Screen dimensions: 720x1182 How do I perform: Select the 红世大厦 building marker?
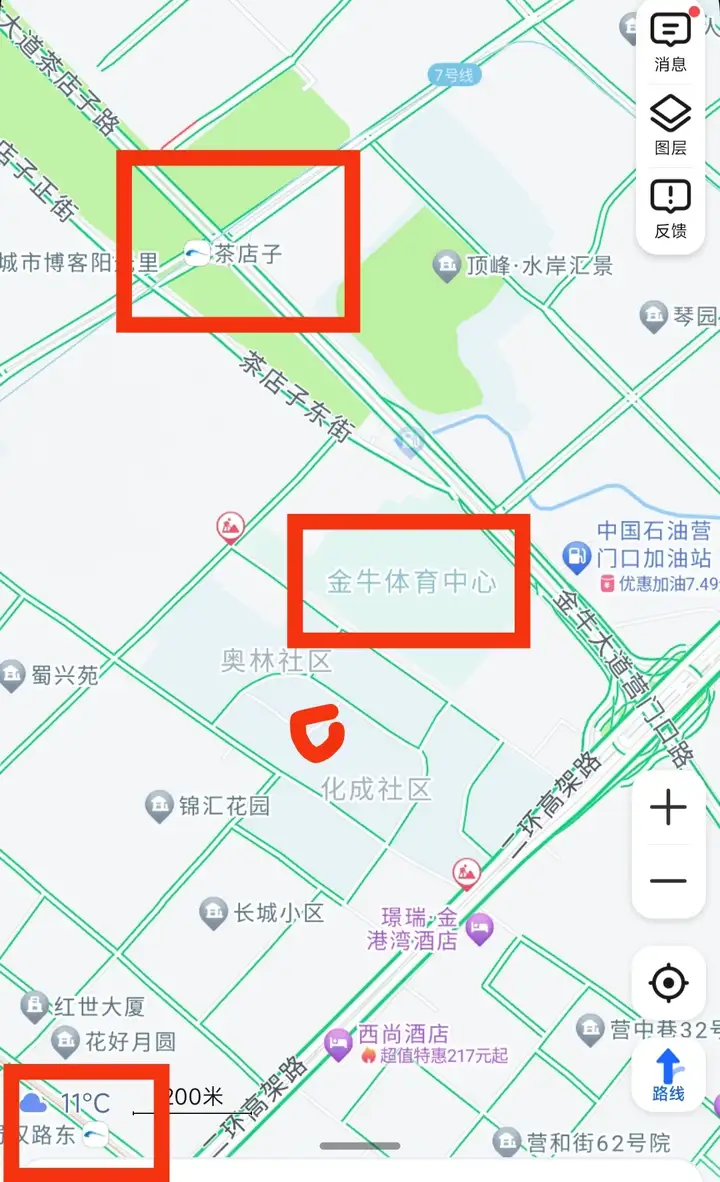click(35, 1005)
